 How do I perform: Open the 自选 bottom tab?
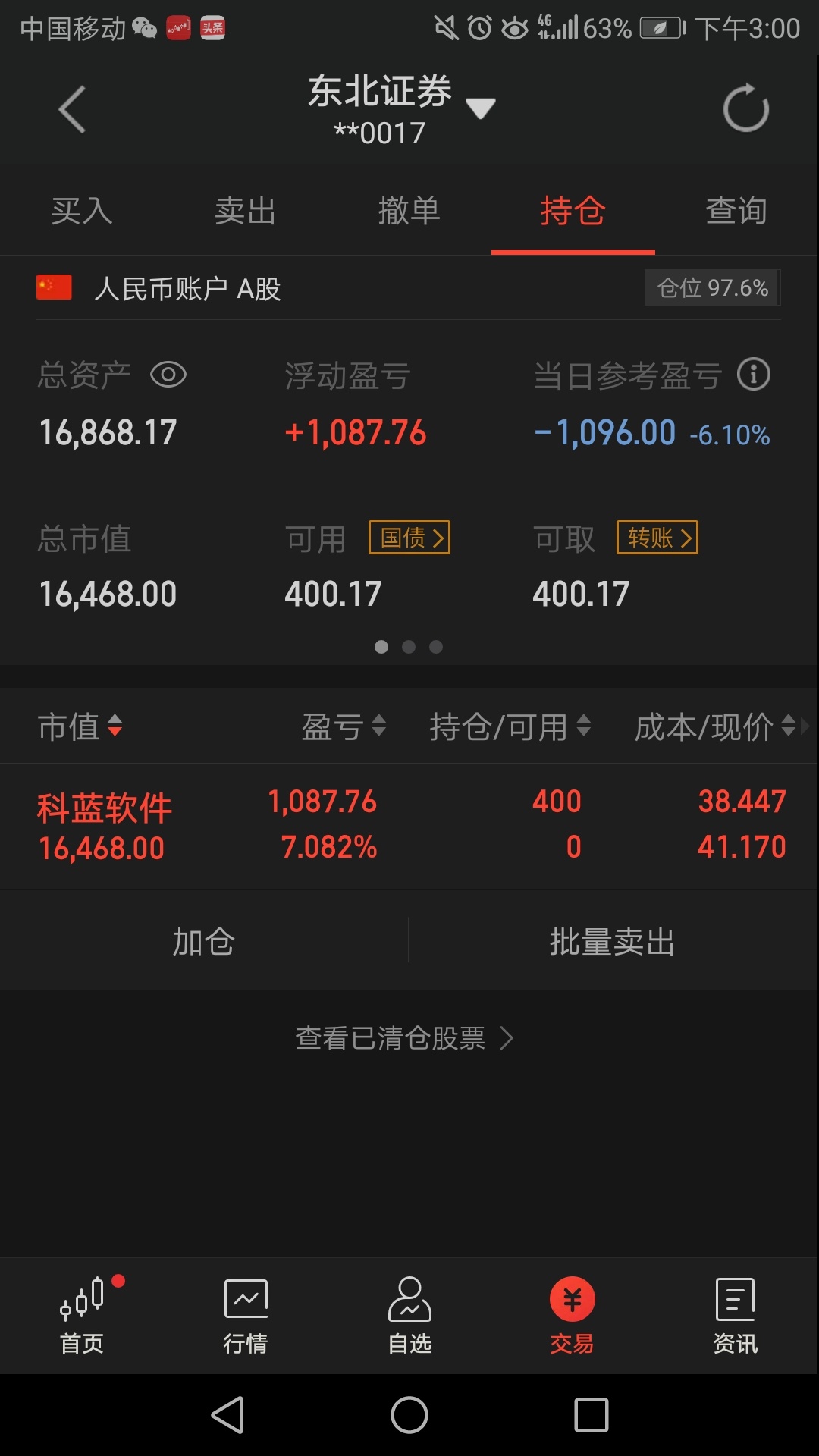pyautogui.click(x=409, y=1316)
